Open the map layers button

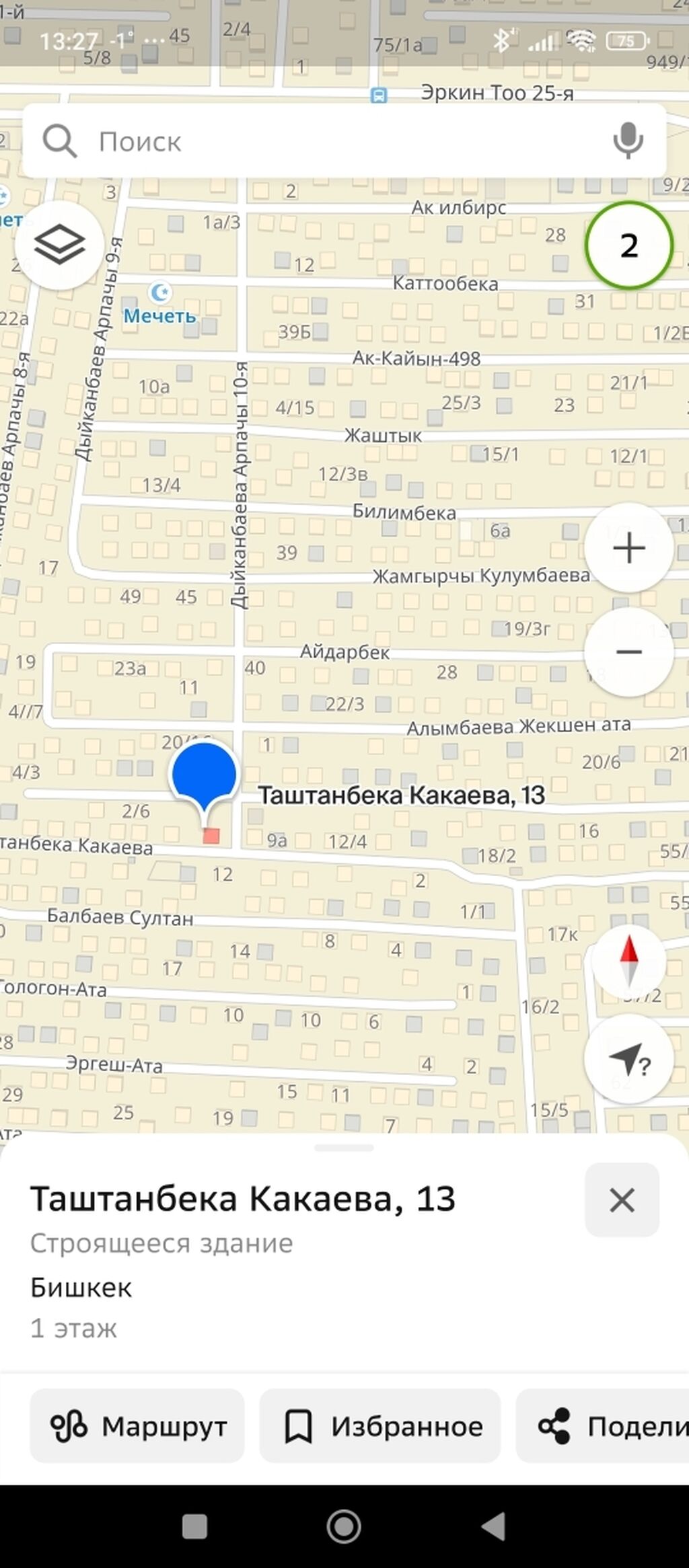tap(59, 245)
